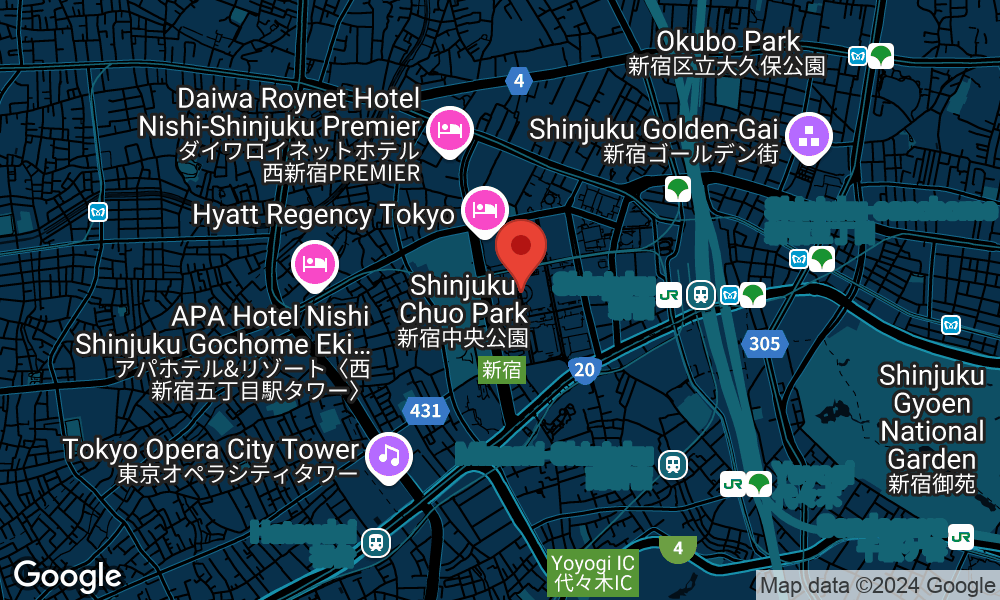
Task: Tap the Tokyo Opera City Tower music pin
Action: click(x=390, y=455)
